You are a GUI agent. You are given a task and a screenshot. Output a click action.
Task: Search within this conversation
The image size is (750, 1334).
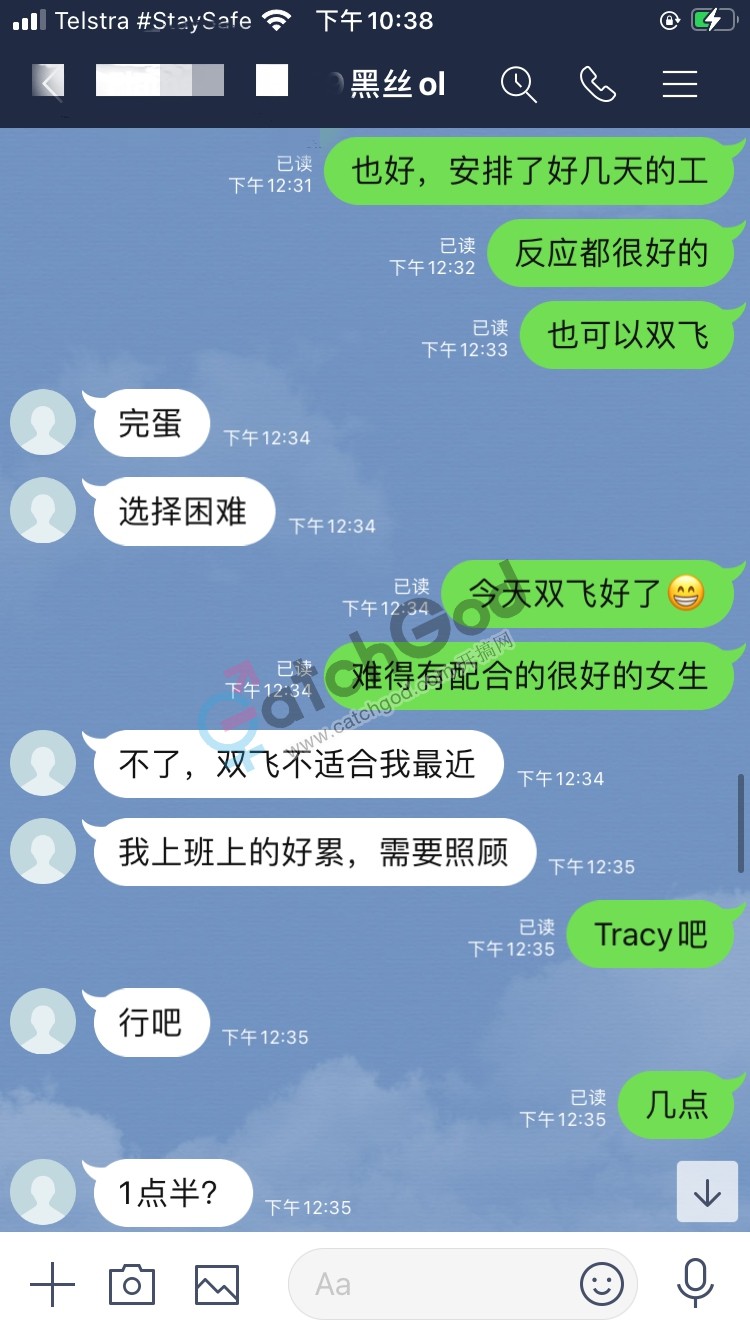coord(518,84)
